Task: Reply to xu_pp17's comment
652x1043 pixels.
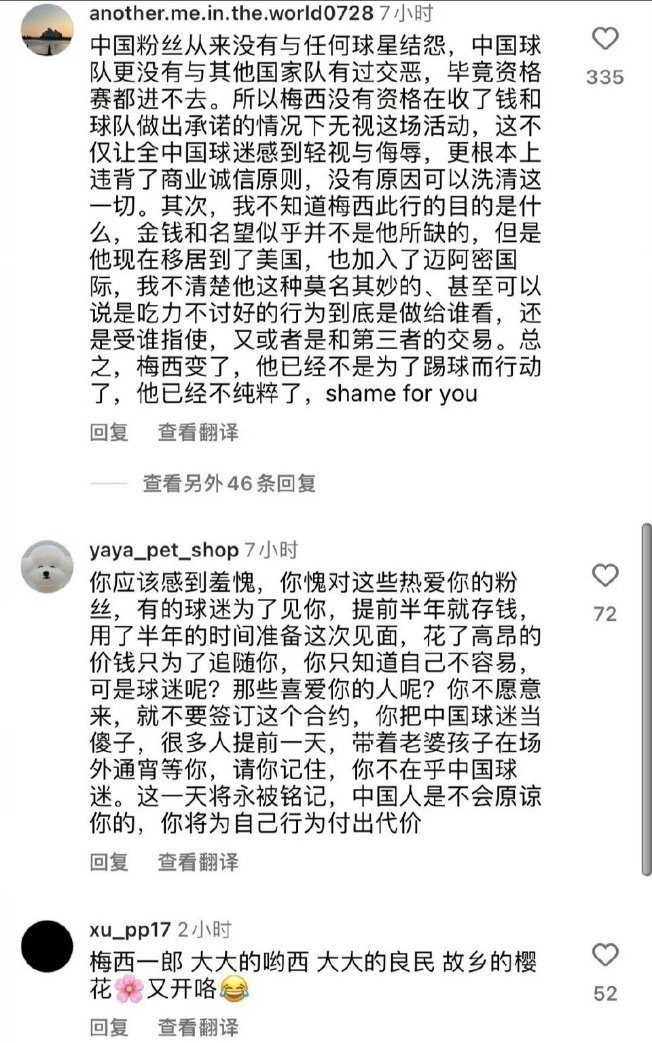Action: pyautogui.click(x=109, y=1026)
